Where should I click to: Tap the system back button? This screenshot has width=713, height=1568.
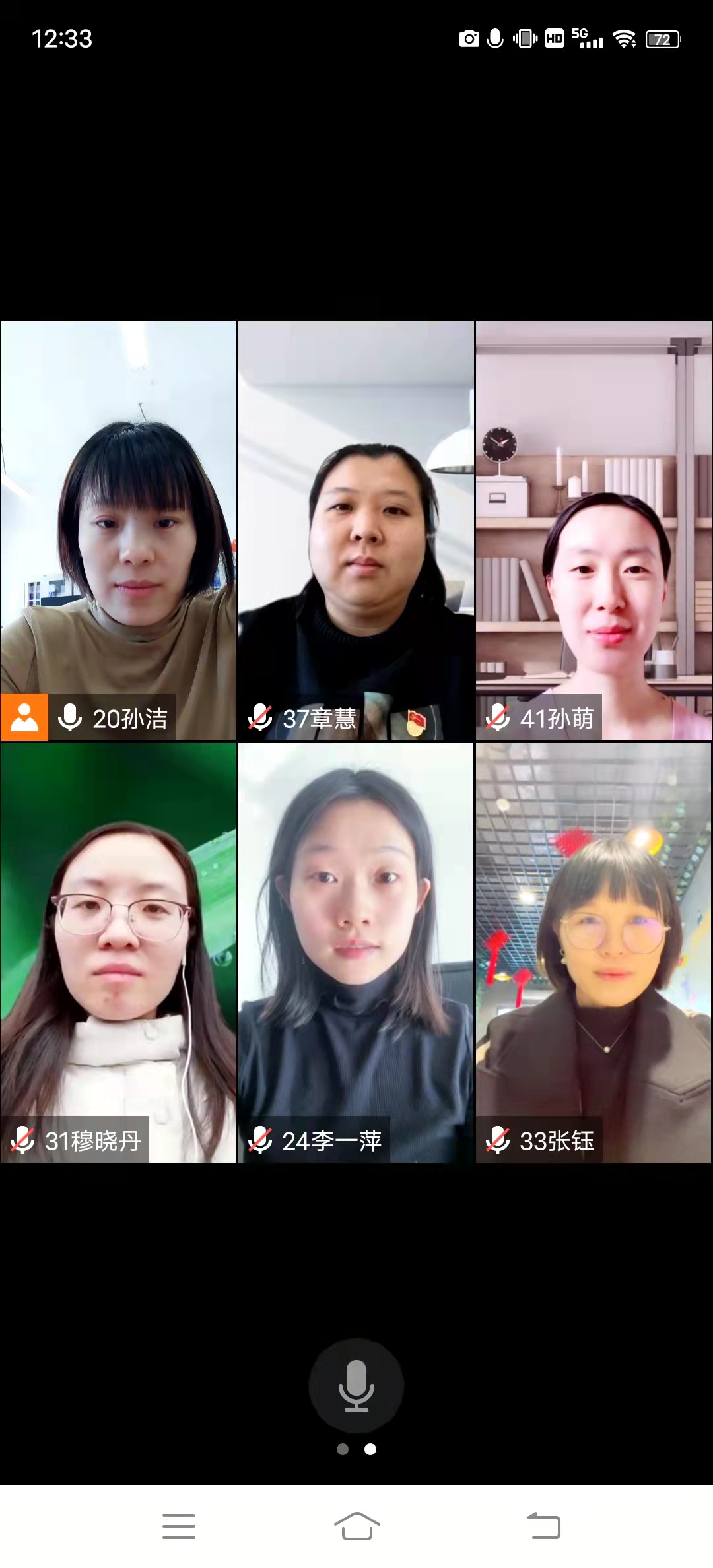pos(543,1526)
